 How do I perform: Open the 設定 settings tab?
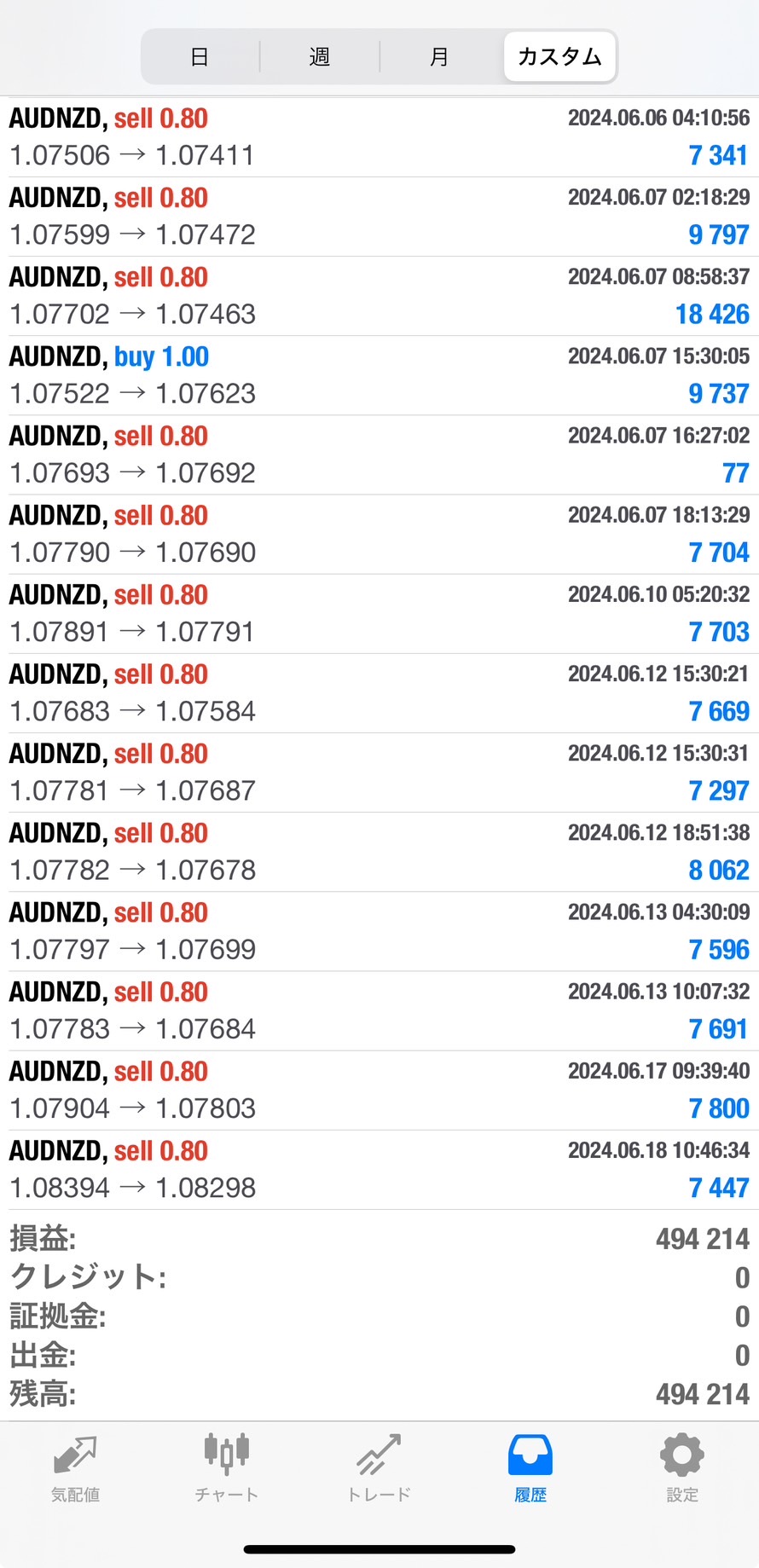click(682, 1468)
